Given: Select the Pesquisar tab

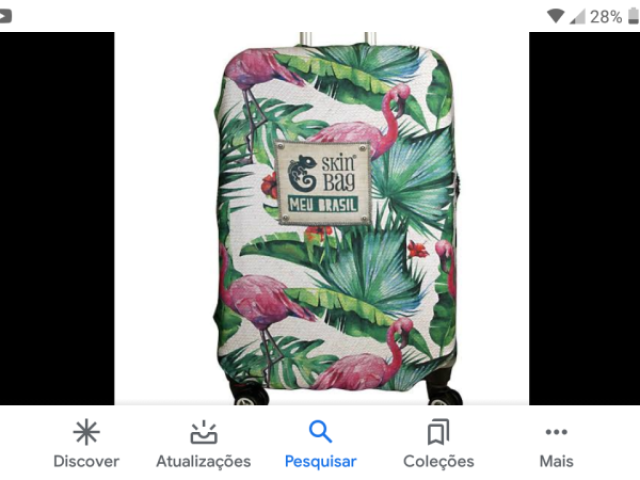Looking at the screenshot, I should [320, 444].
